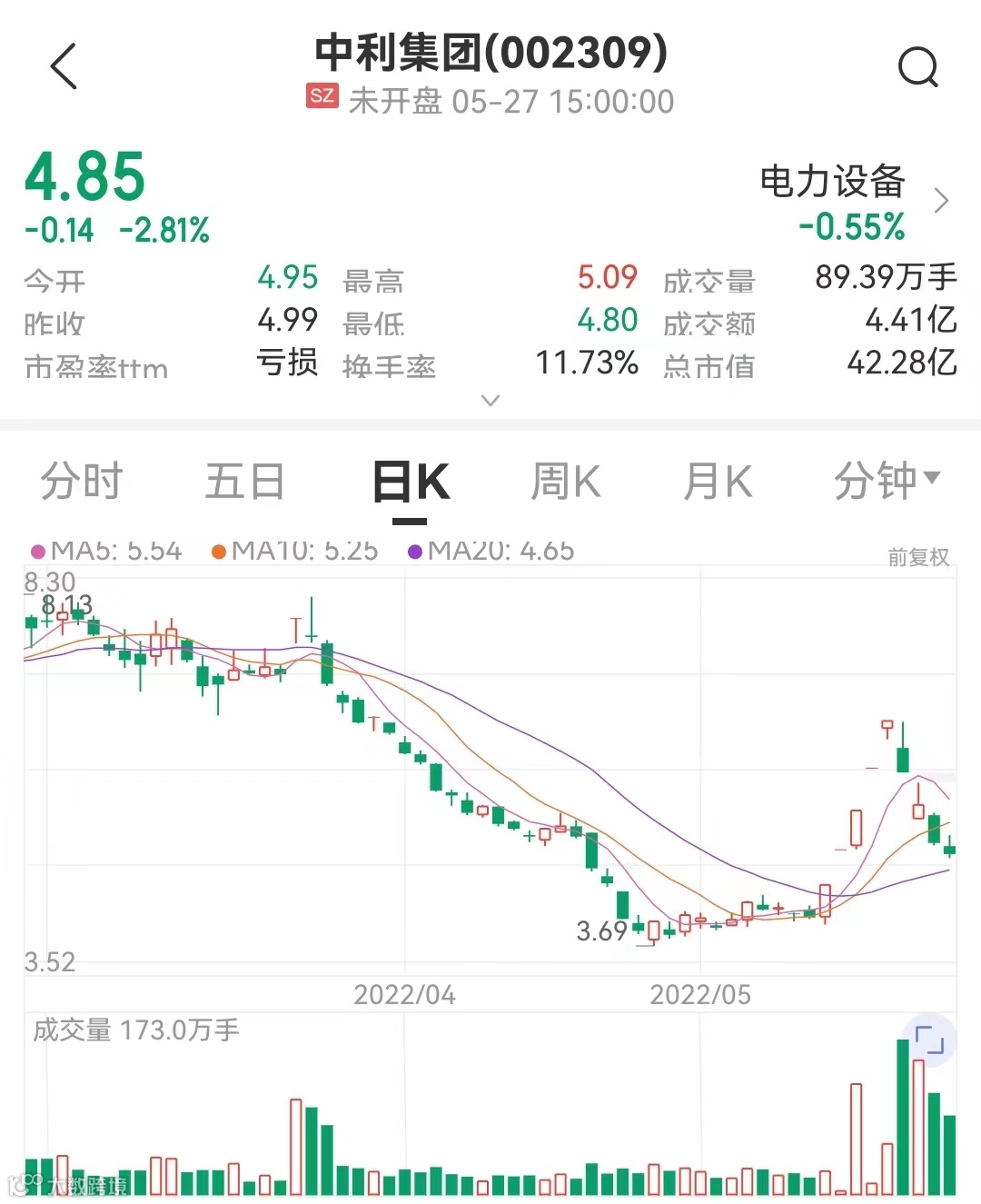
Task: Open the 分钟 interval dropdown
Action: click(x=887, y=481)
